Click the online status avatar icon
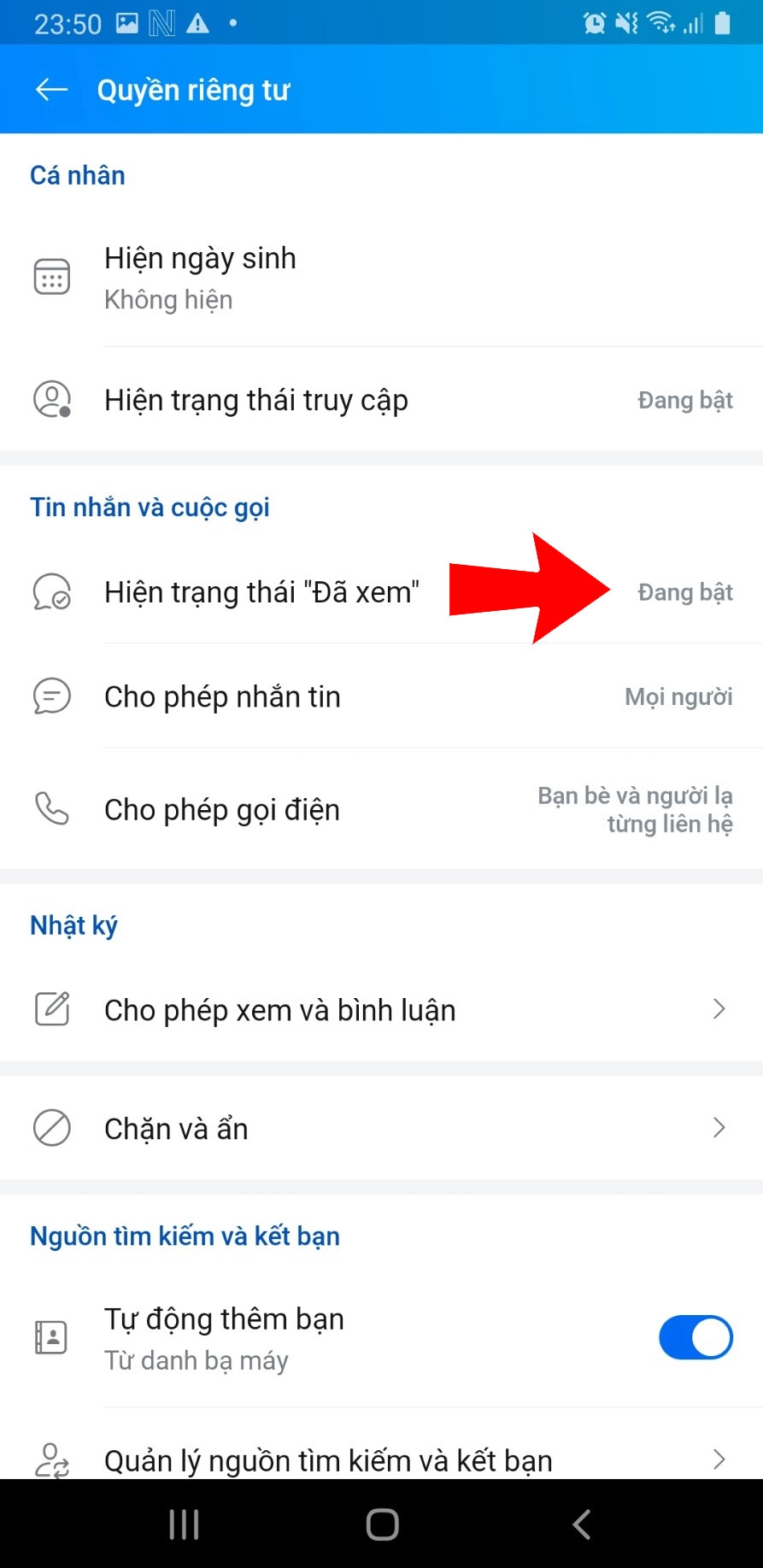 pyautogui.click(x=51, y=399)
